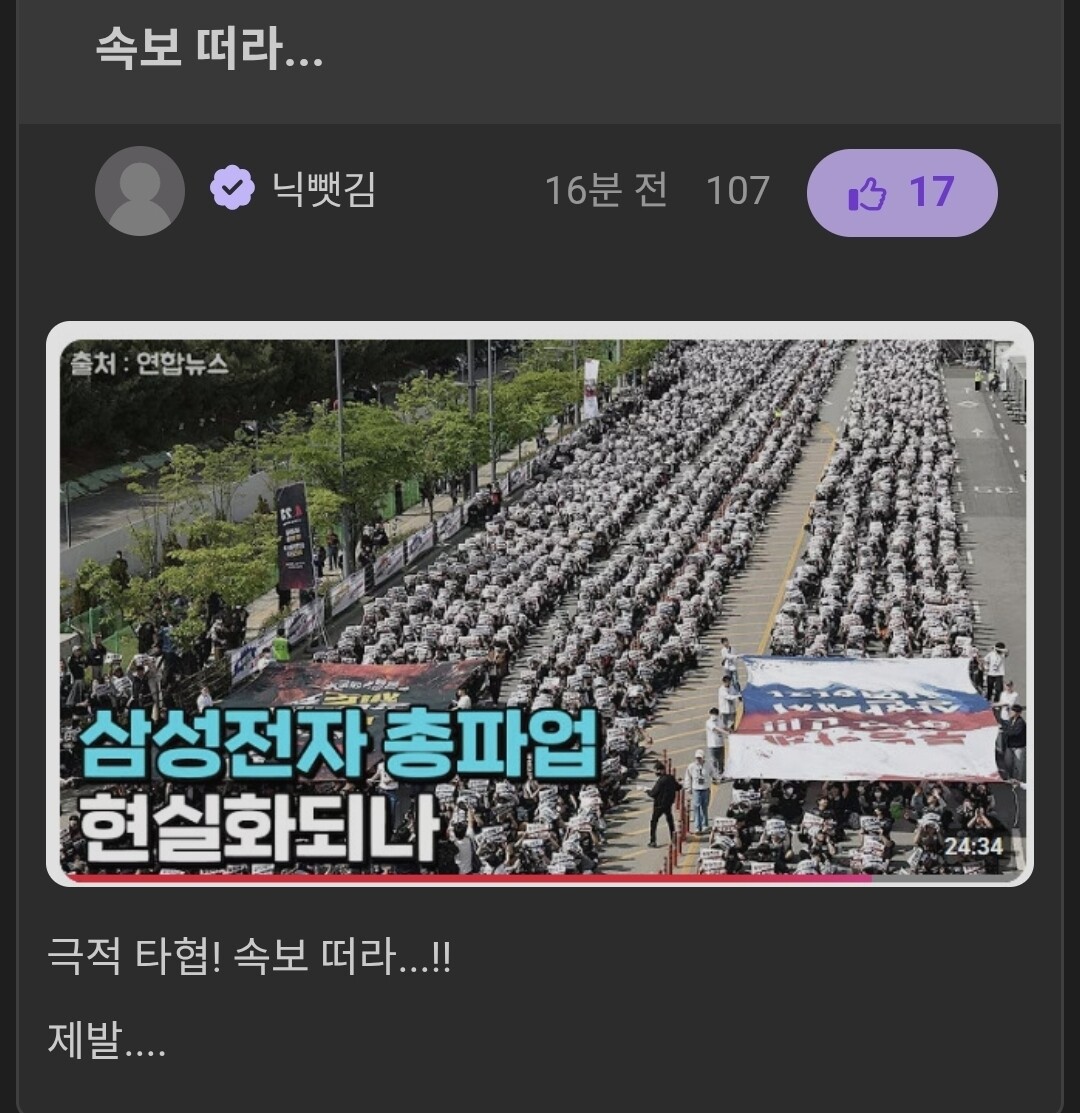Viewport: 1080px width, 1113px height.
Task: Like the post with 17 likes
Action: tap(902, 192)
